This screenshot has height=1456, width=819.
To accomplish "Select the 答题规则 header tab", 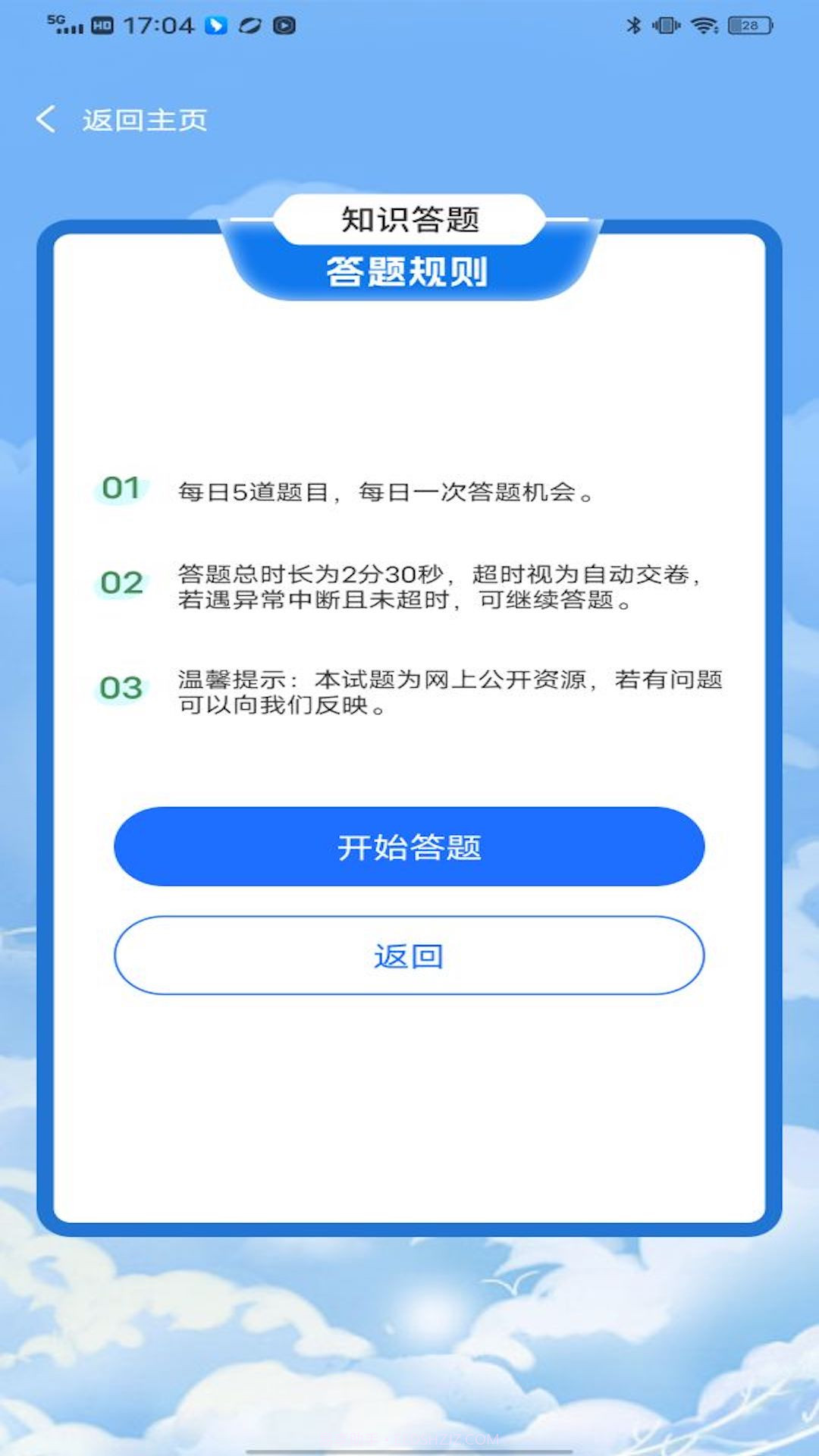I will click(x=409, y=271).
